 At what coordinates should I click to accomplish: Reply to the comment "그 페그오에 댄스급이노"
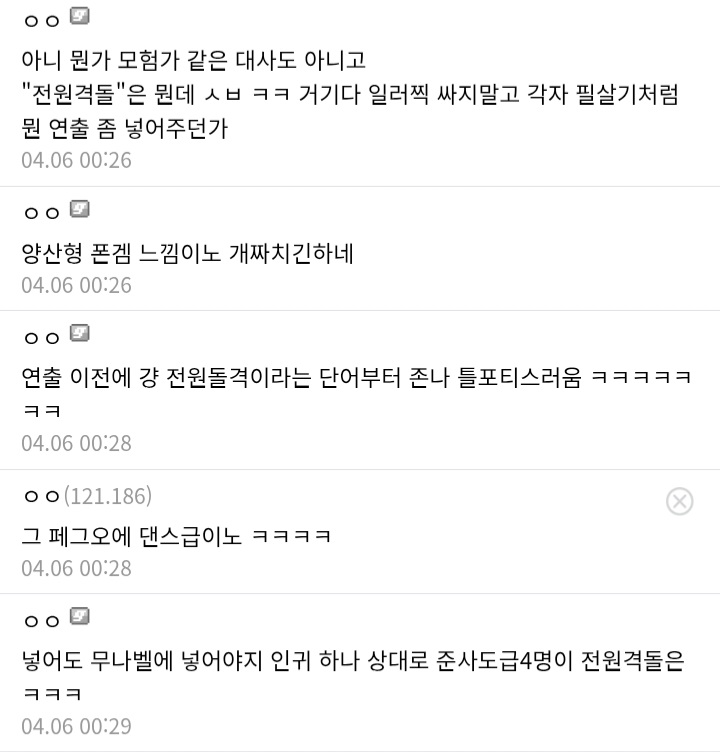click(177, 536)
